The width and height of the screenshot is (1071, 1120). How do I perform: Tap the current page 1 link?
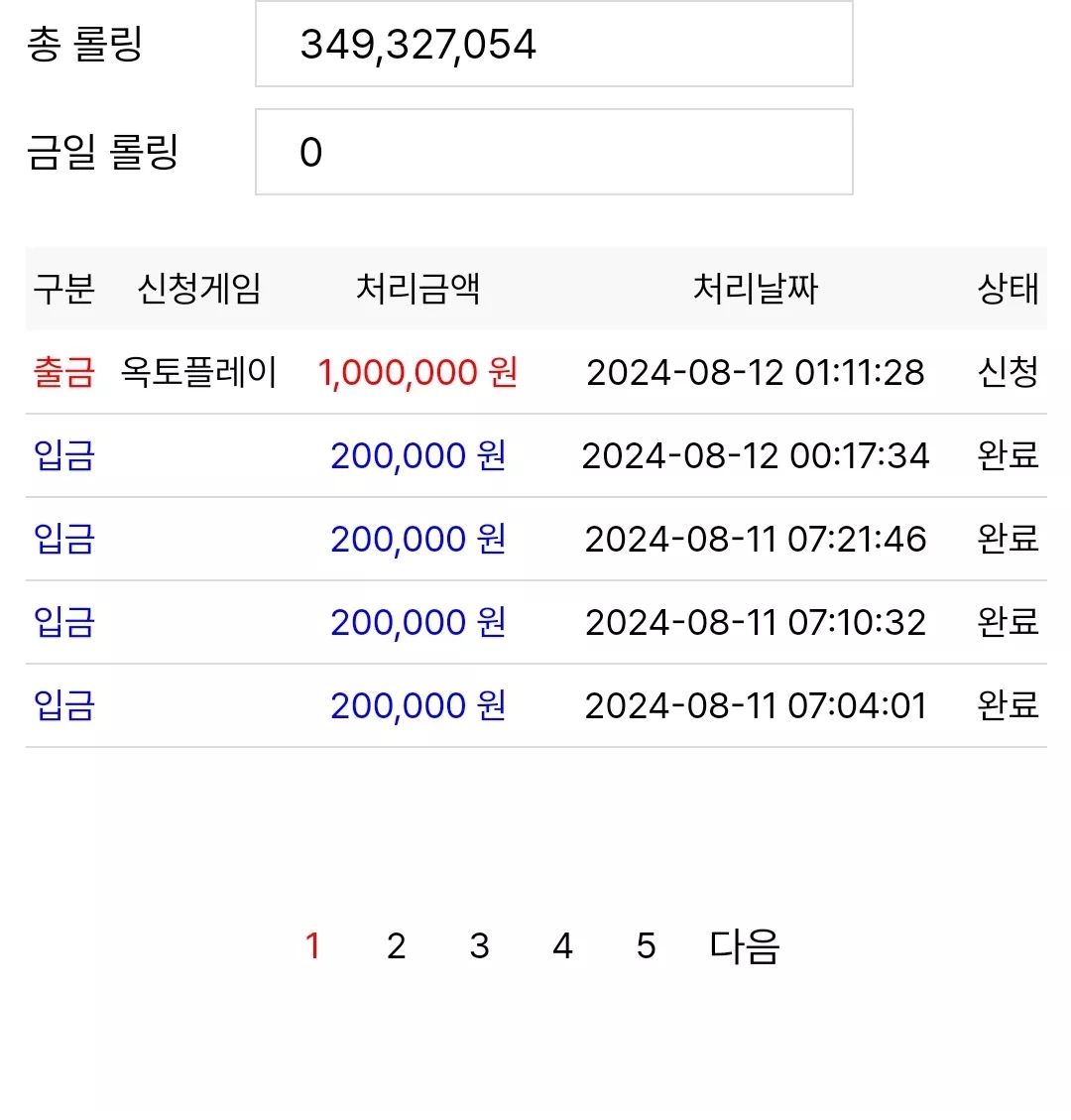point(312,945)
